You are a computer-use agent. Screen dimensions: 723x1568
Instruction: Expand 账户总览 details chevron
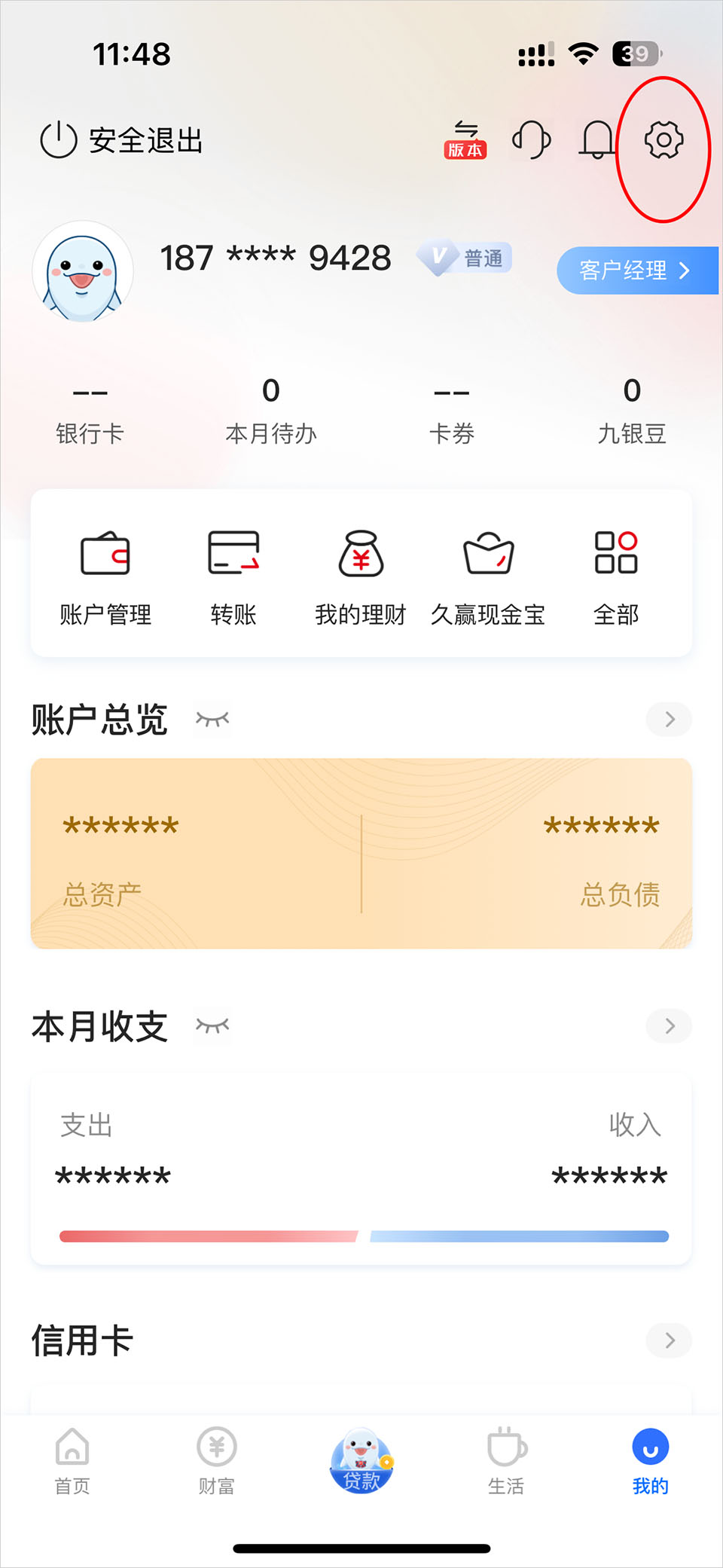pyautogui.click(x=669, y=720)
